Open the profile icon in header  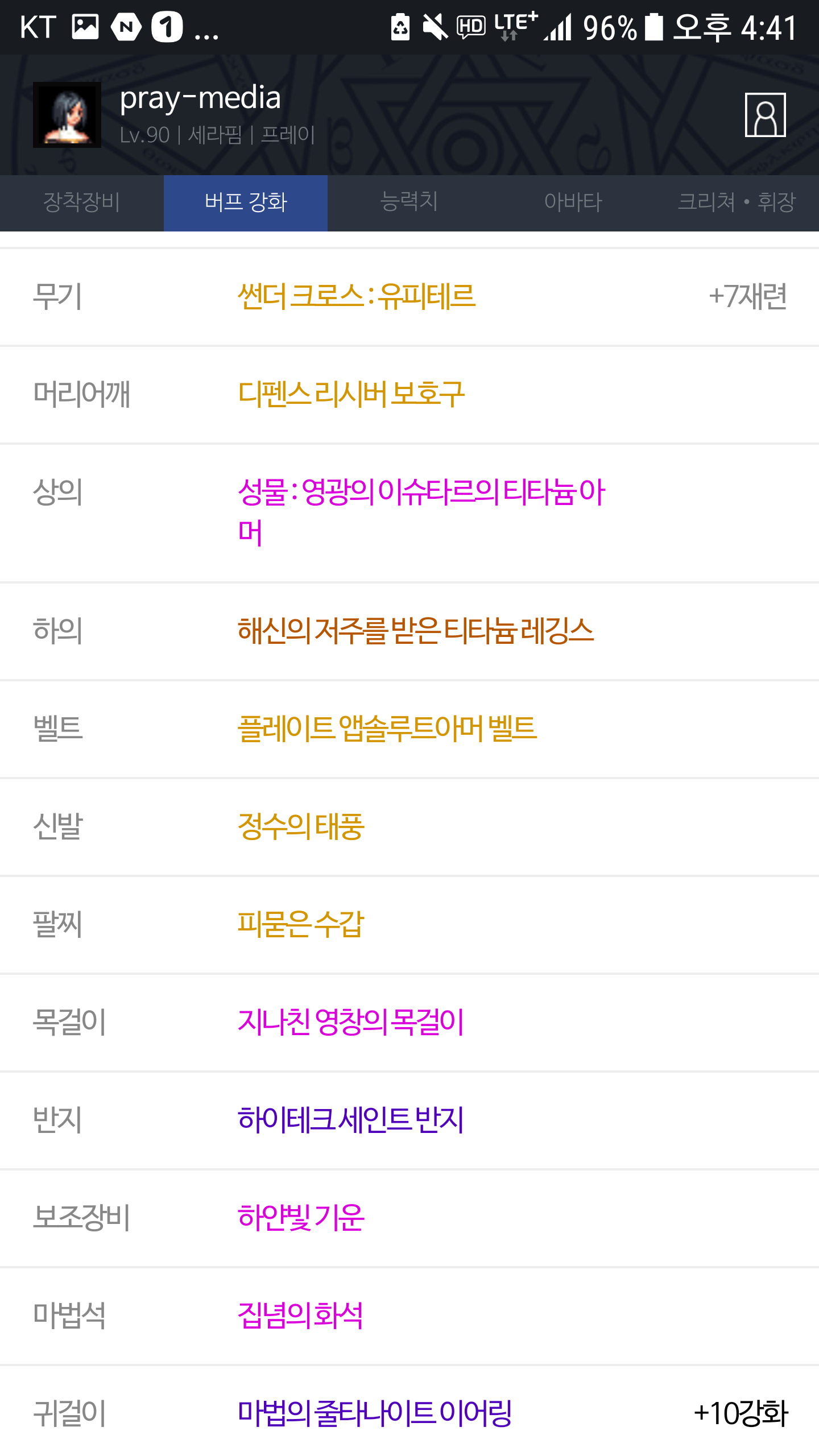coord(765,115)
